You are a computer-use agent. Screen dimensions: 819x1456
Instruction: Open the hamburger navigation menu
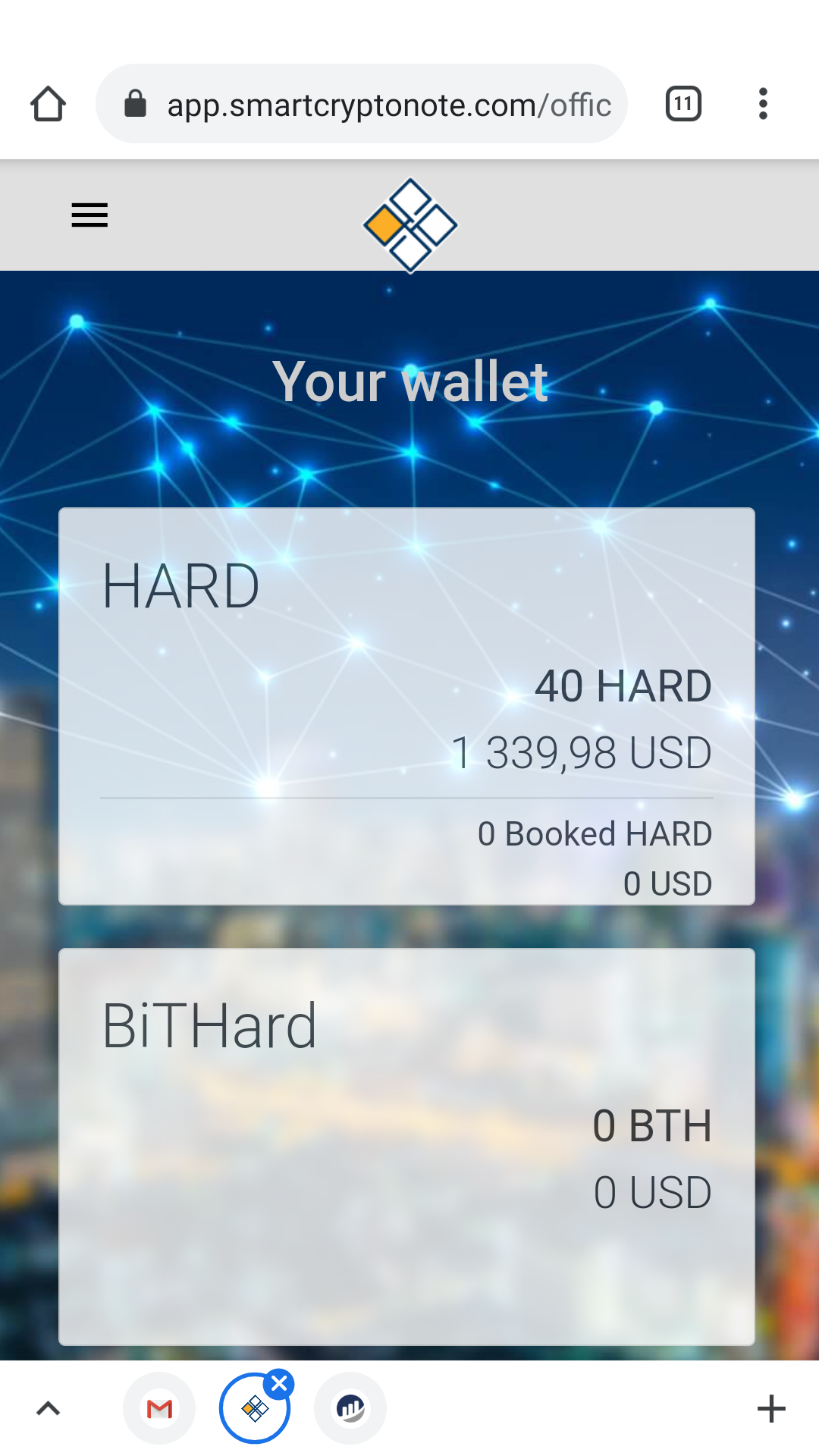pos(89,215)
